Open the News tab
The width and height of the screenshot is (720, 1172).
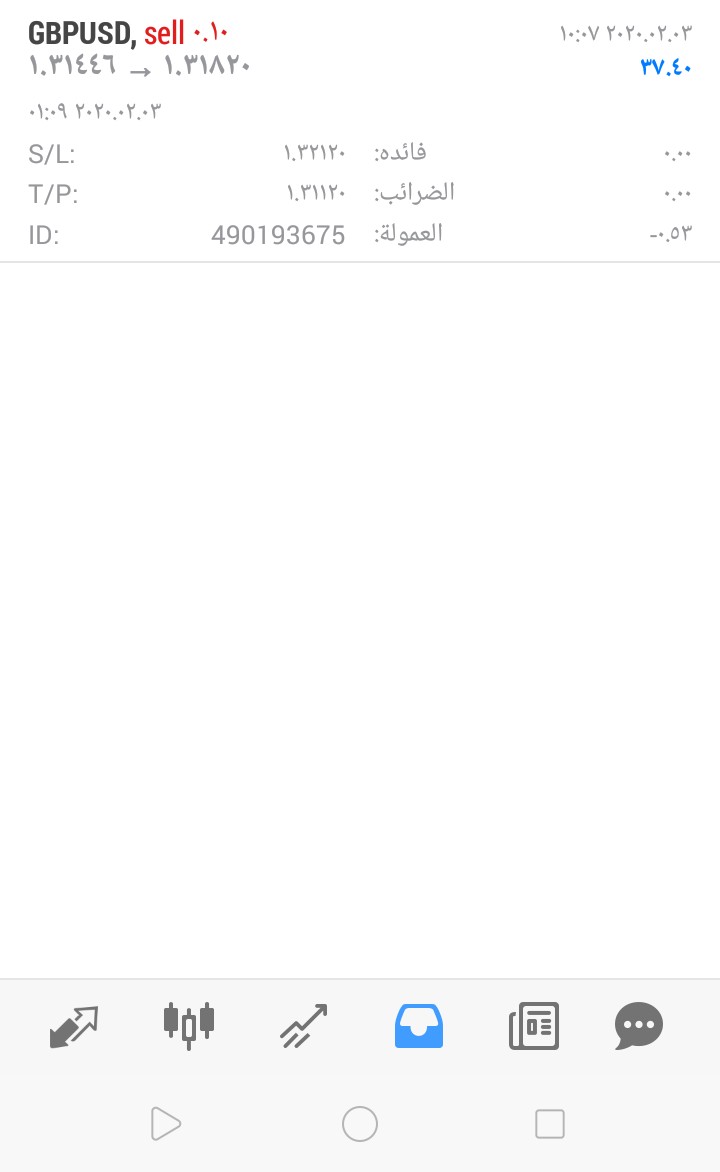(x=534, y=1026)
